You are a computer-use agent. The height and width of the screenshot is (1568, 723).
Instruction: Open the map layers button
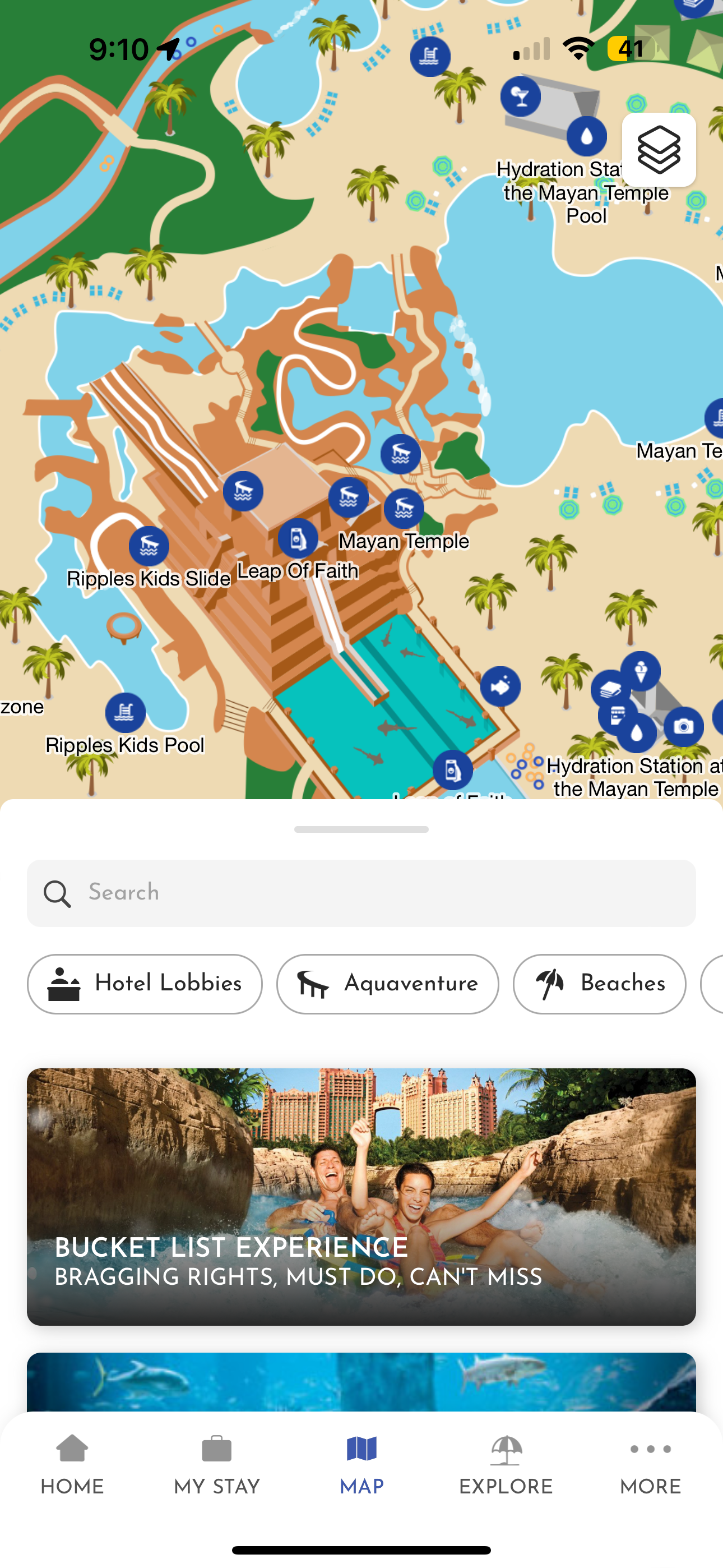click(659, 150)
